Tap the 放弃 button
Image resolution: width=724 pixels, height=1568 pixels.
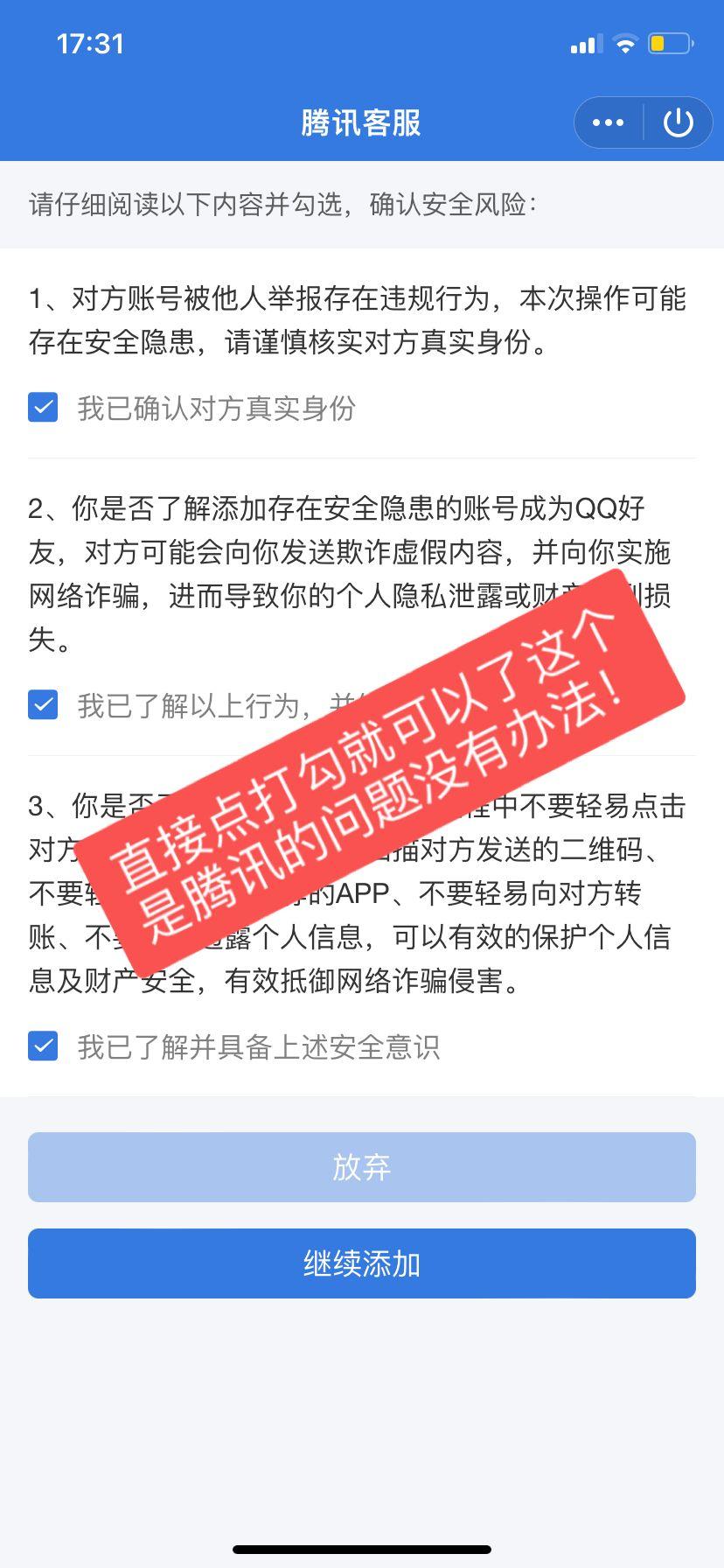coord(361,1167)
